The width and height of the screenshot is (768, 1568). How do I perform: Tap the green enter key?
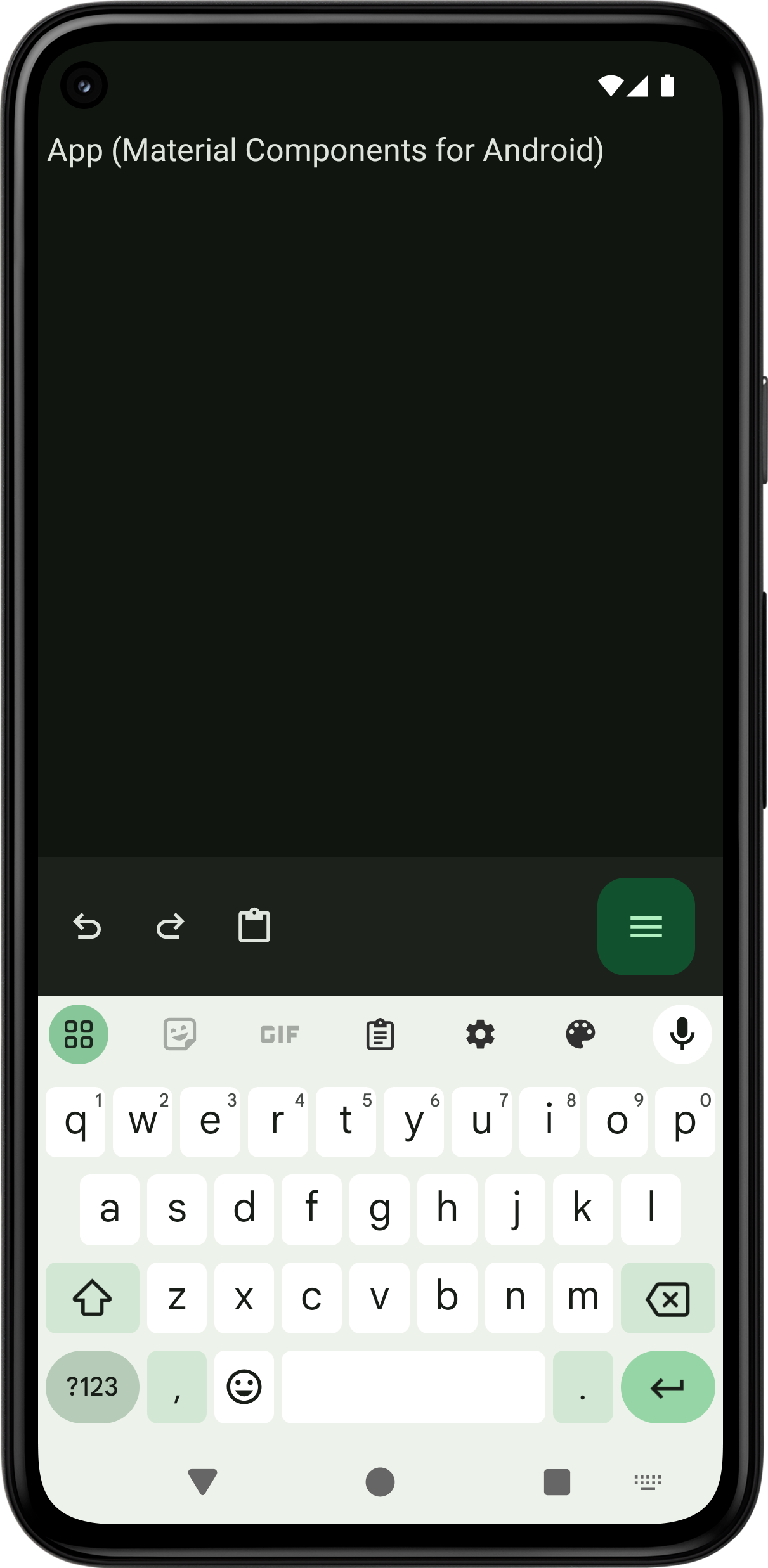tap(668, 1387)
